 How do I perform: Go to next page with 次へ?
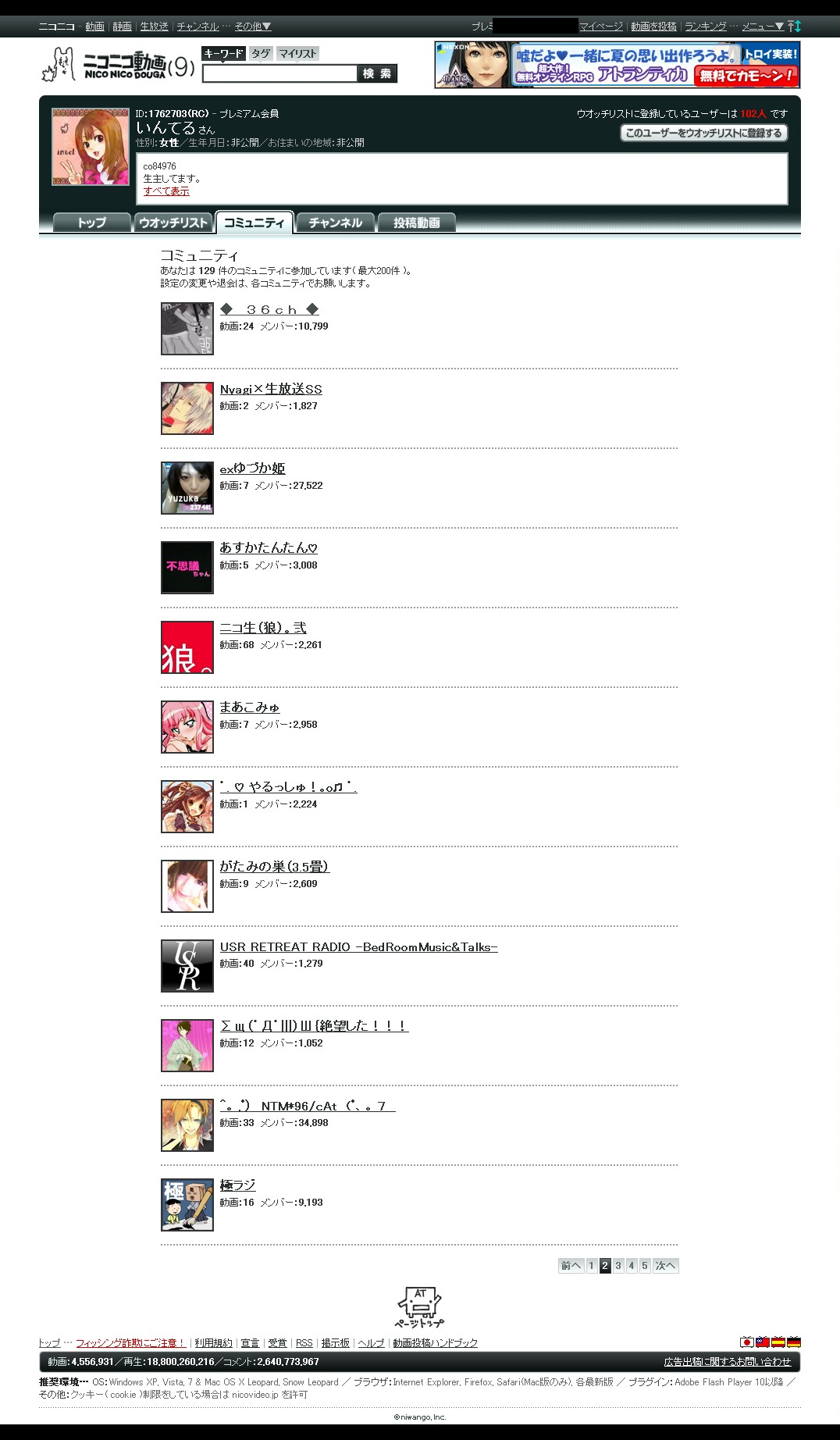click(665, 1266)
